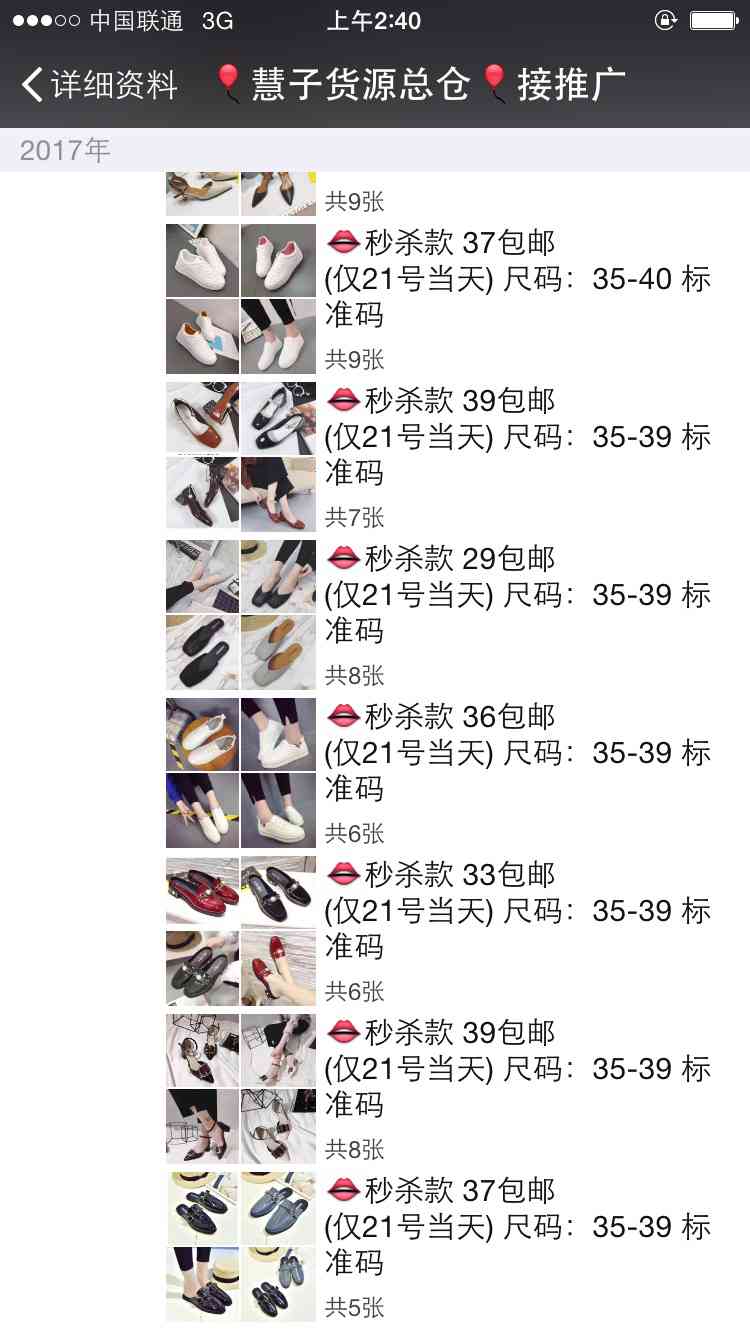Viewport: 750px width, 1334px height.
Task: Open the 36包邮 white platform shoes post
Action: [517, 753]
